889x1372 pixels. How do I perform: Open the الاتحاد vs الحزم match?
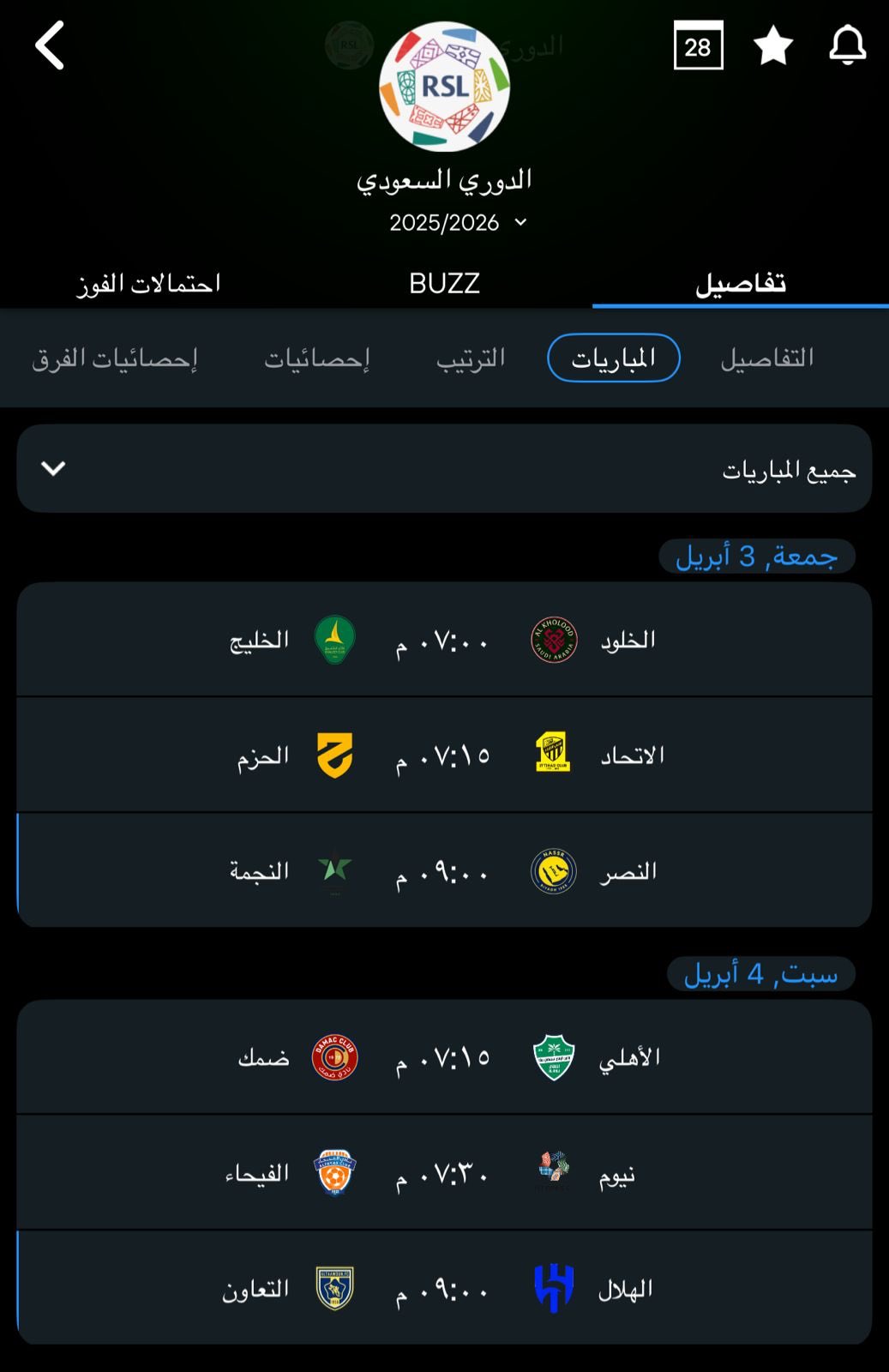444,755
